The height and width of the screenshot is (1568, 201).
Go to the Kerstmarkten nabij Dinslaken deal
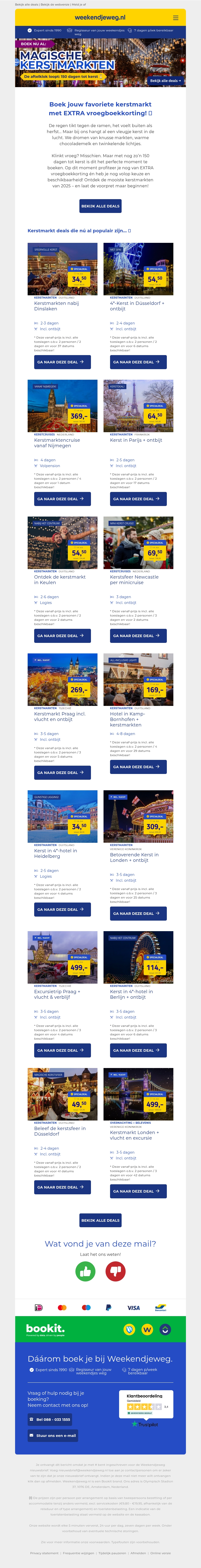point(62,362)
